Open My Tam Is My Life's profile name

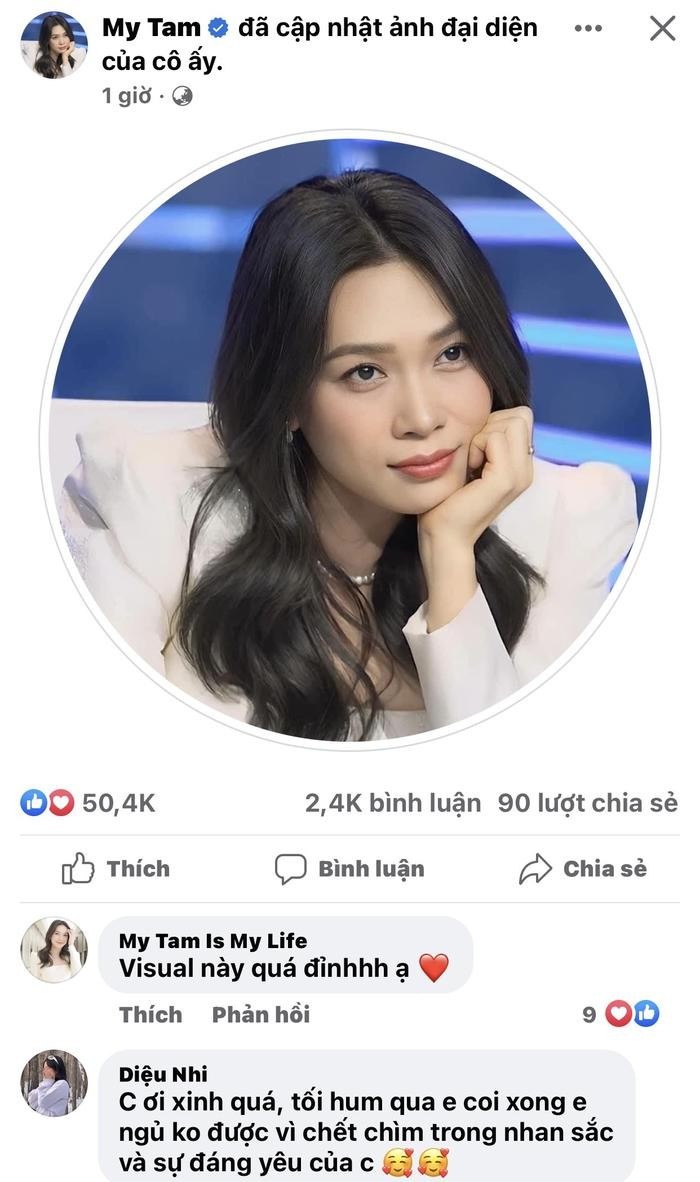(x=212, y=940)
